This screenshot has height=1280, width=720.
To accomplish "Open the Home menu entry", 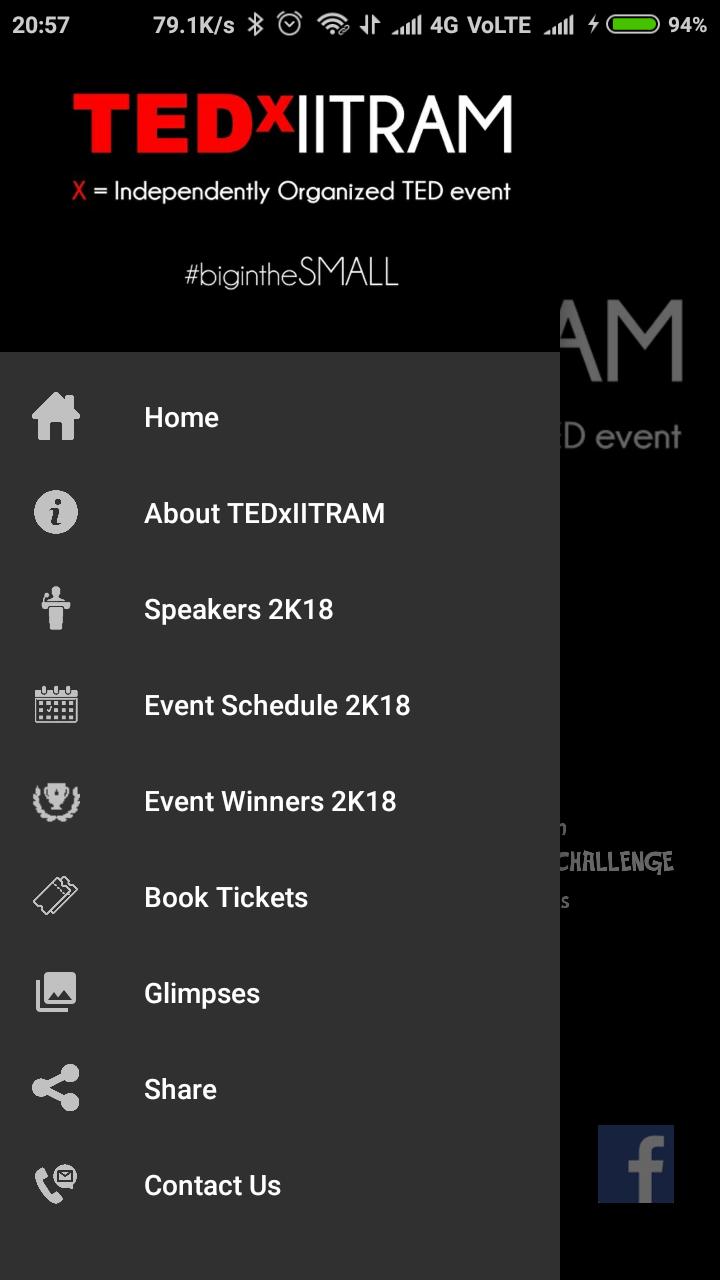I will coord(181,417).
